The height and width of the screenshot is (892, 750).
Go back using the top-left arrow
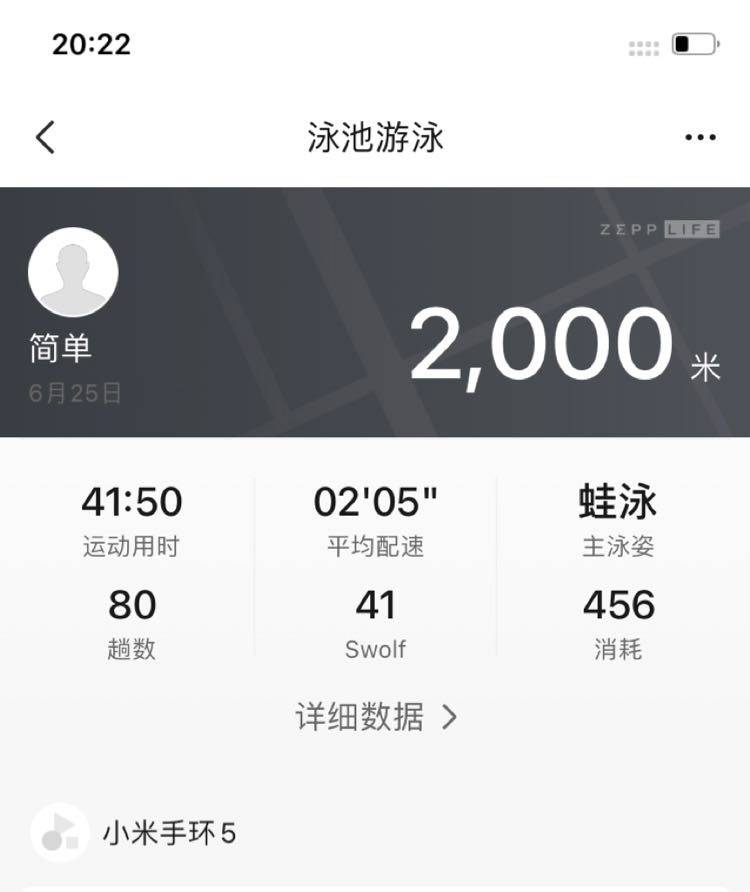pos(45,137)
